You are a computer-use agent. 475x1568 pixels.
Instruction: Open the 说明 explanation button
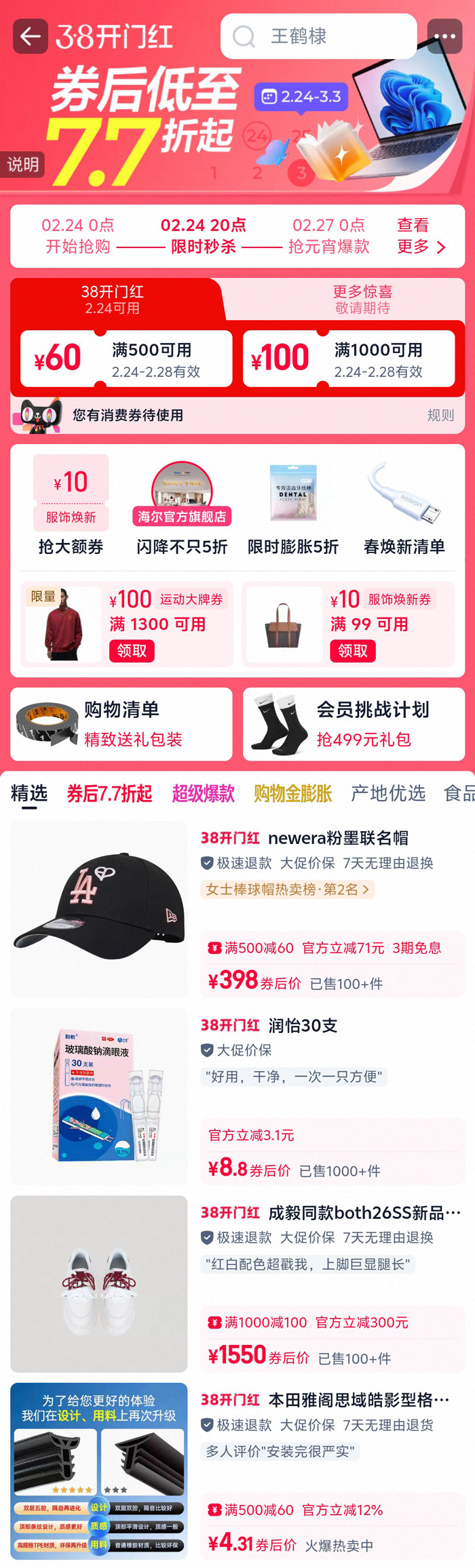(x=22, y=165)
